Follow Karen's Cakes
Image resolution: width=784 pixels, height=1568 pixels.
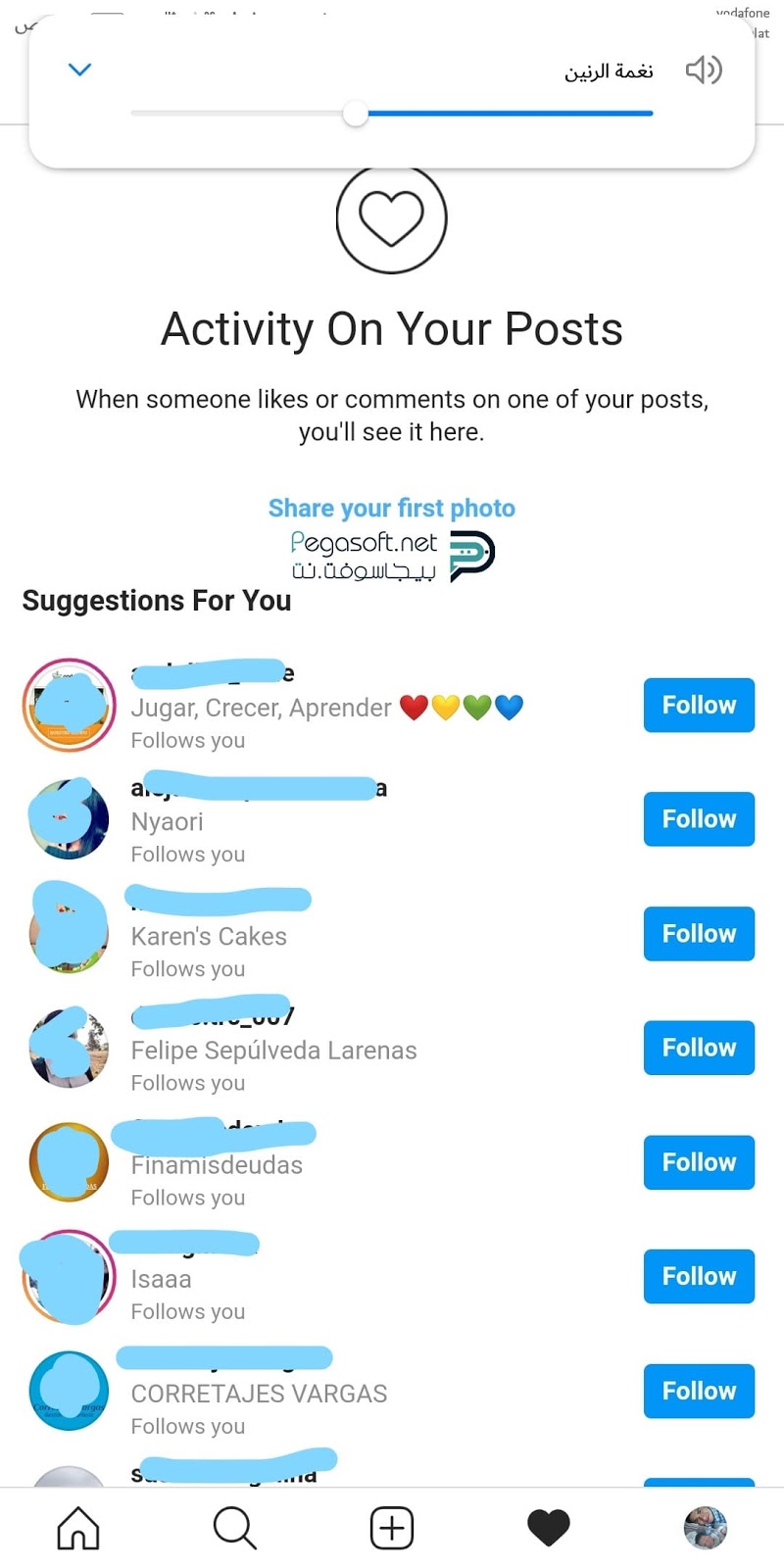(x=699, y=934)
